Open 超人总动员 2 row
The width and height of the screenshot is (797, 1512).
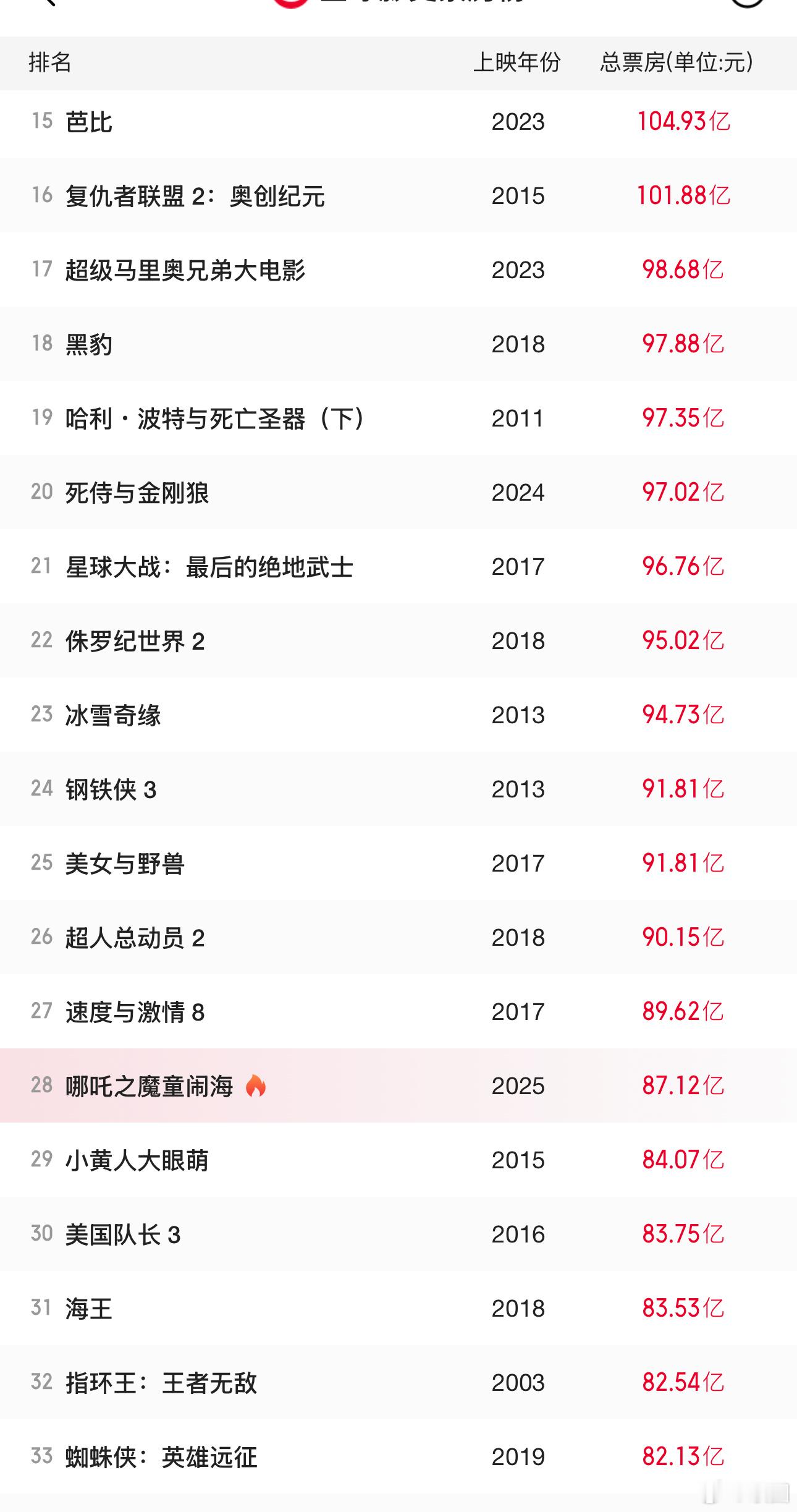tap(399, 937)
